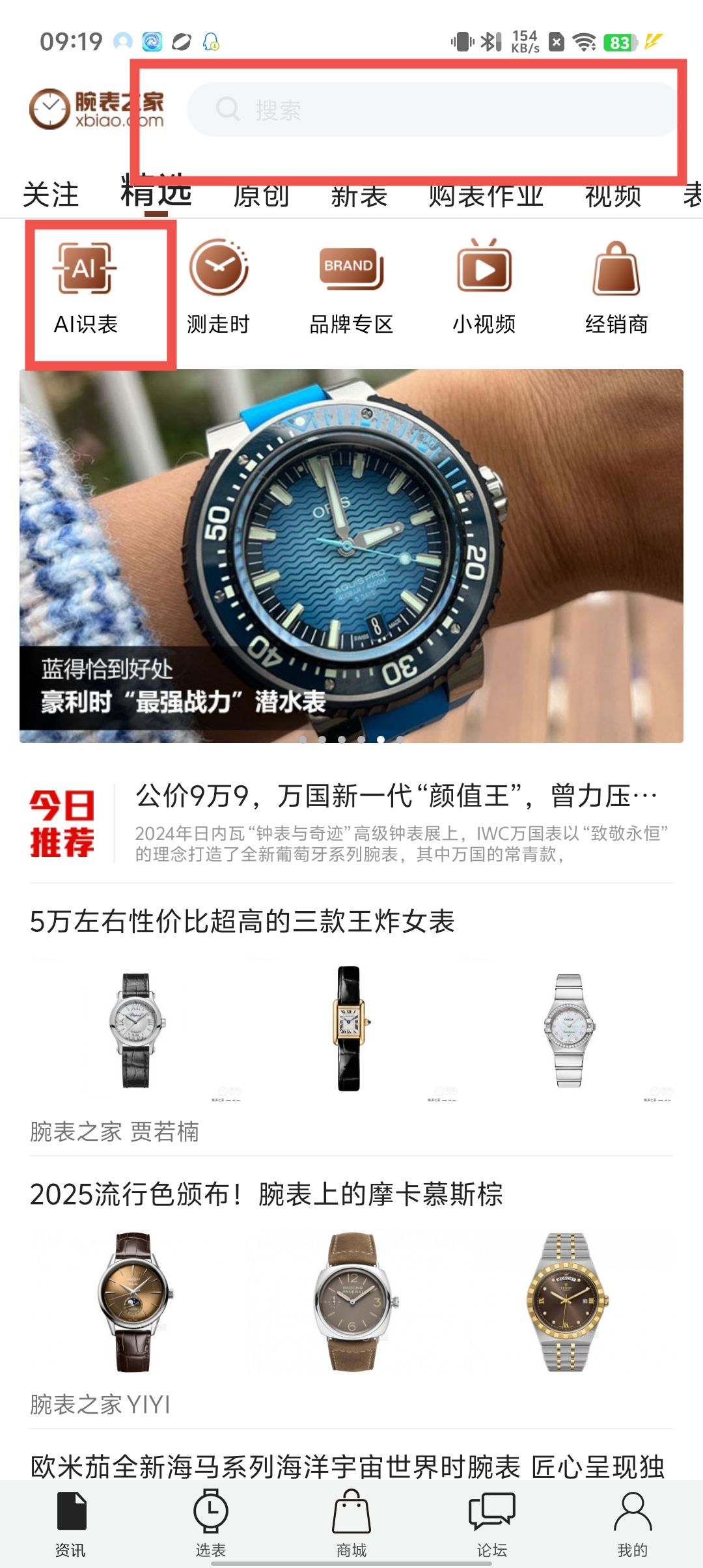Switch to the 购表作业 top tab

pyautogui.click(x=486, y=195)
